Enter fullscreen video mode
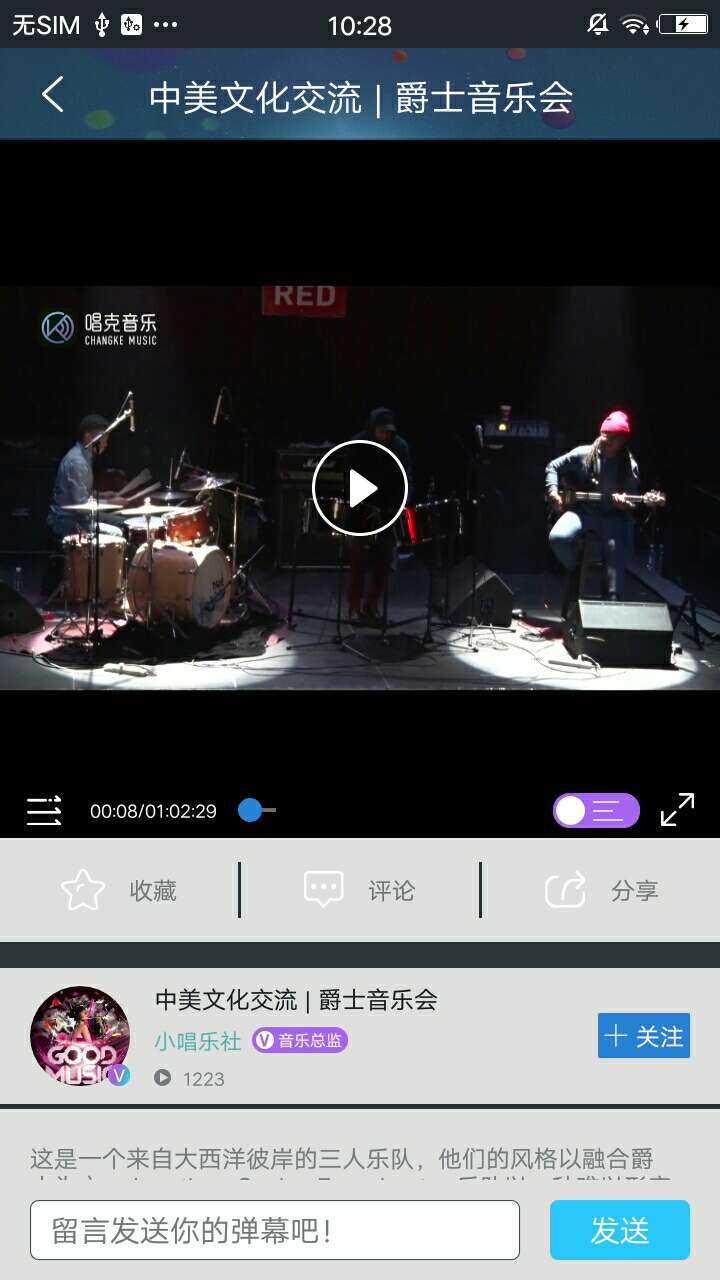The height and width of the screenshot is (1280, 720). coord(677,810)
